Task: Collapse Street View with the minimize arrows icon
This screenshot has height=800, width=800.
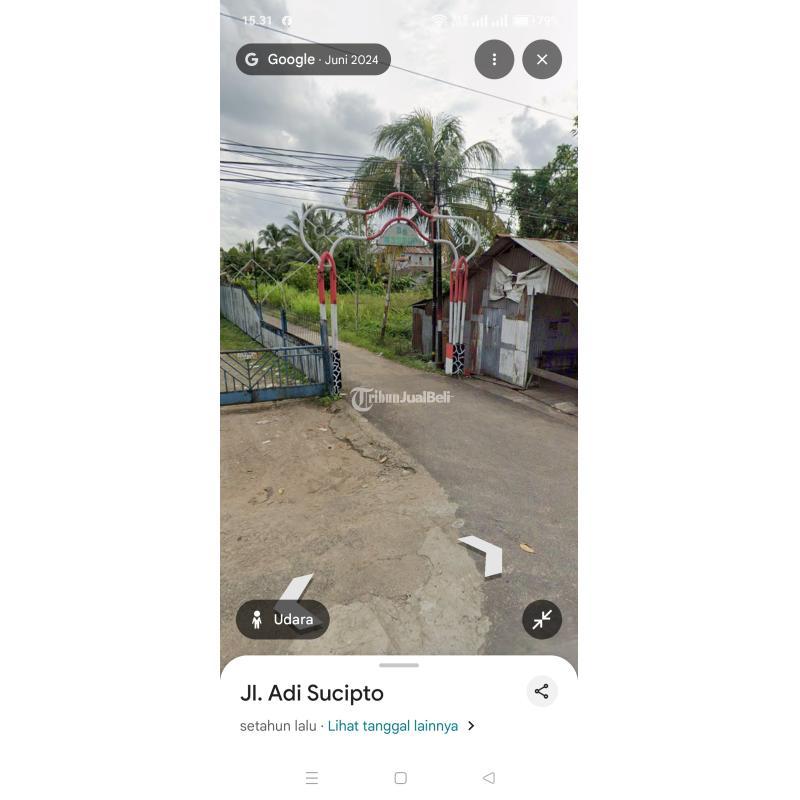Action: pos(542,620)
